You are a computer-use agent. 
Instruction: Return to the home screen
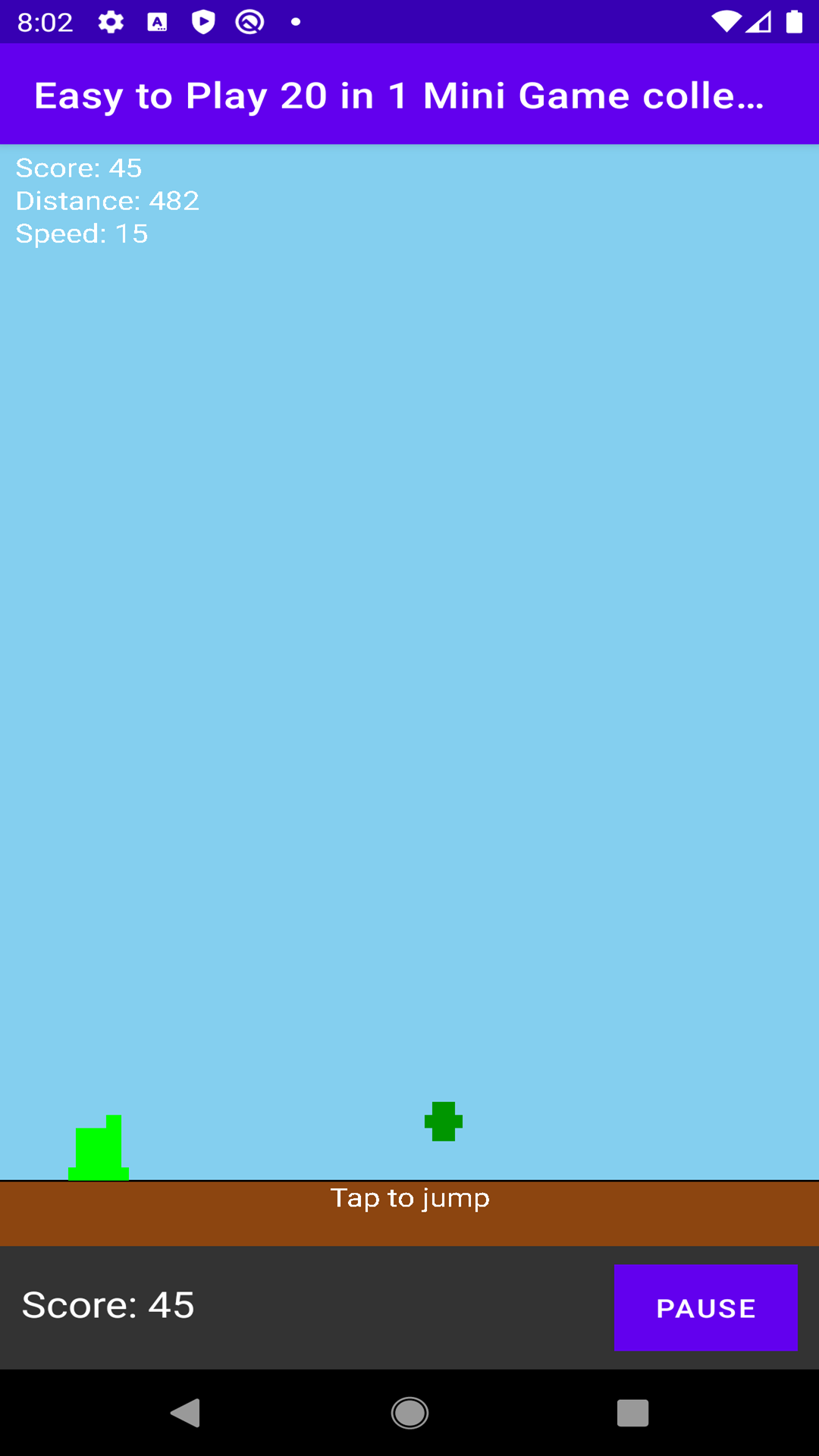[x=409, y=1413]
